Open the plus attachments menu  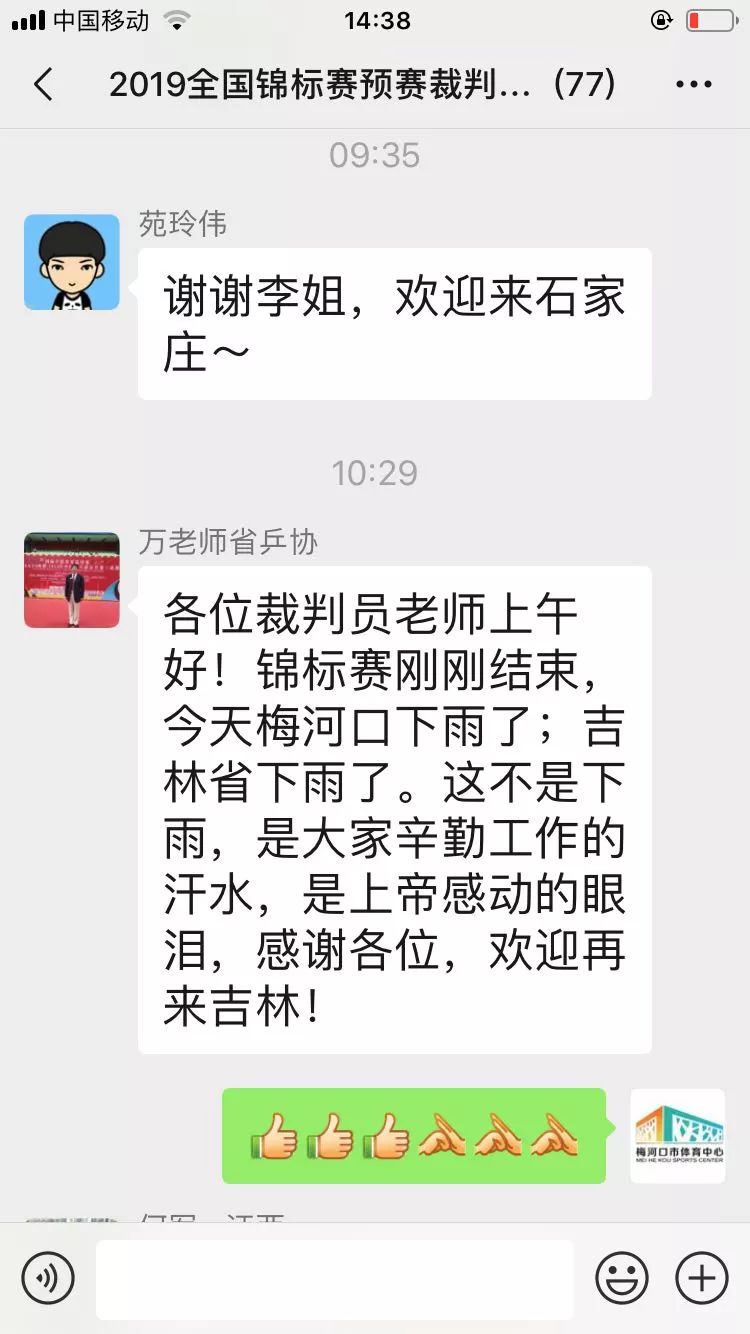point(702,1278)
